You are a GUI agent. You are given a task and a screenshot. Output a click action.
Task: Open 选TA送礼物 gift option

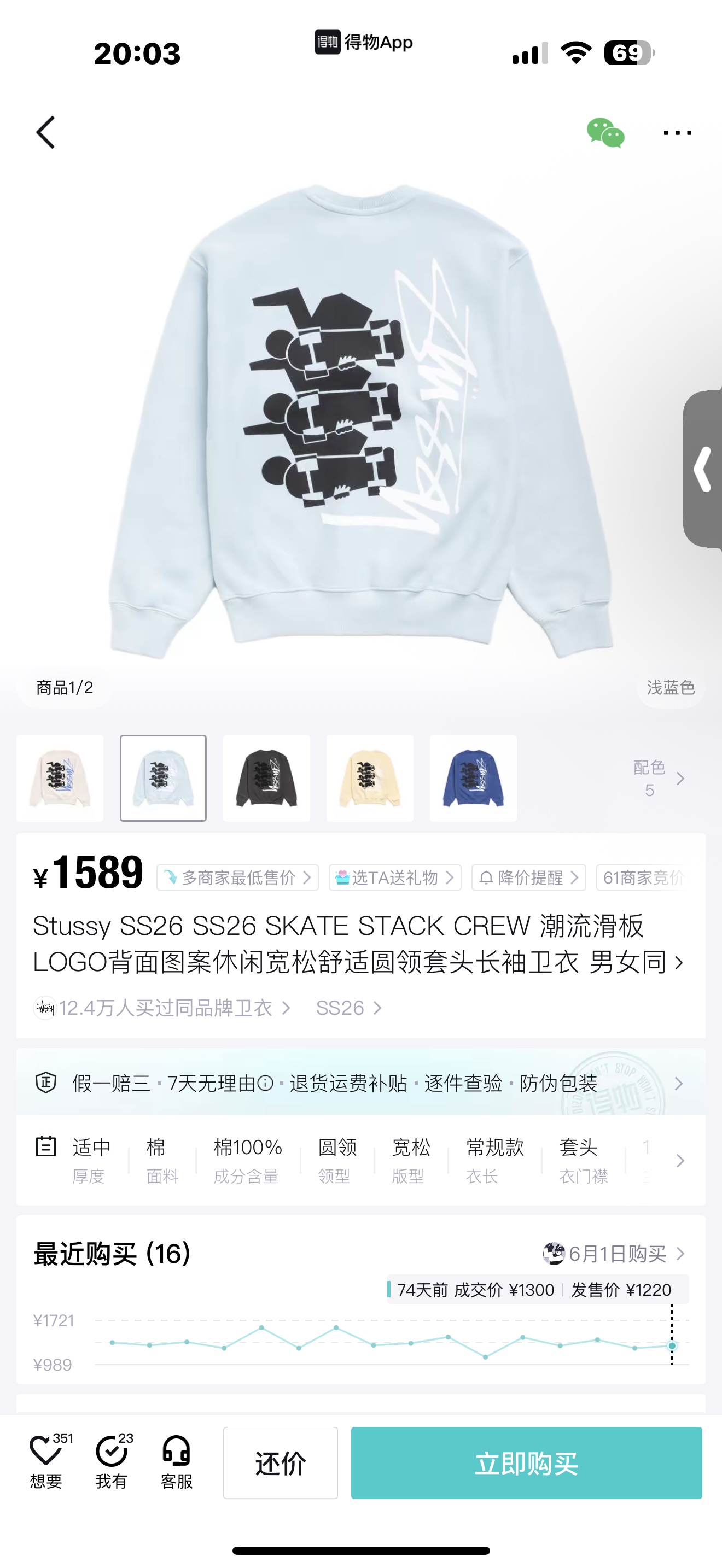coord(394,877)
